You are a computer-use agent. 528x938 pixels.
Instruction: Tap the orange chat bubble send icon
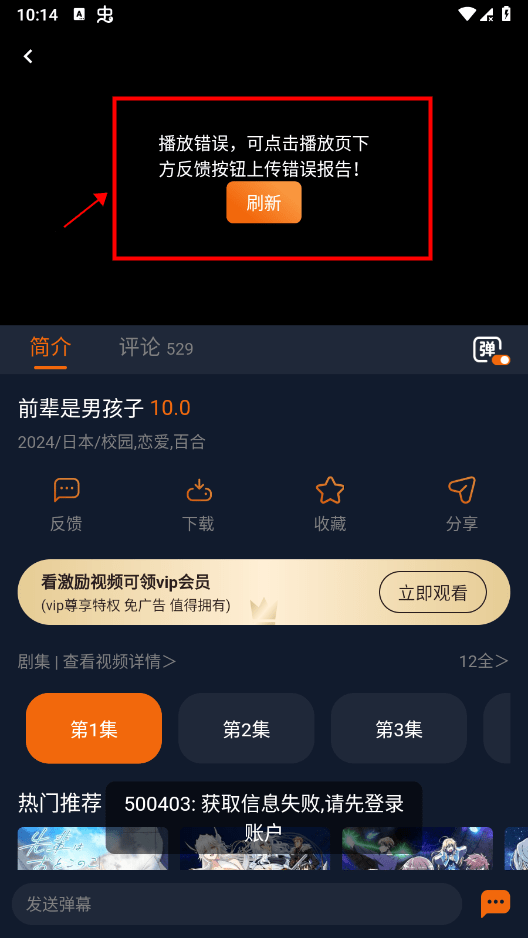(x=496, y=904)
